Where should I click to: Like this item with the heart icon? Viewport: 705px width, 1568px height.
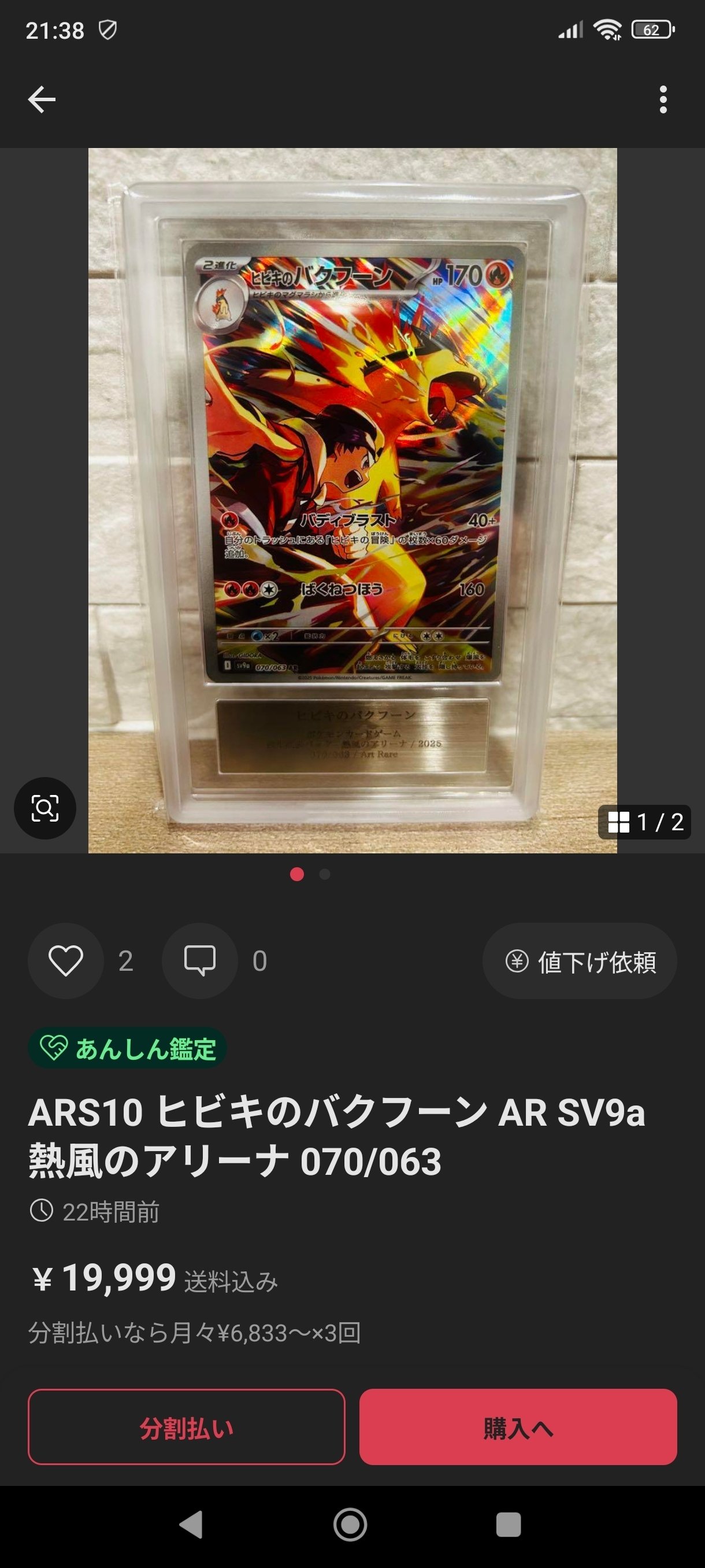(x=66, y=960)
